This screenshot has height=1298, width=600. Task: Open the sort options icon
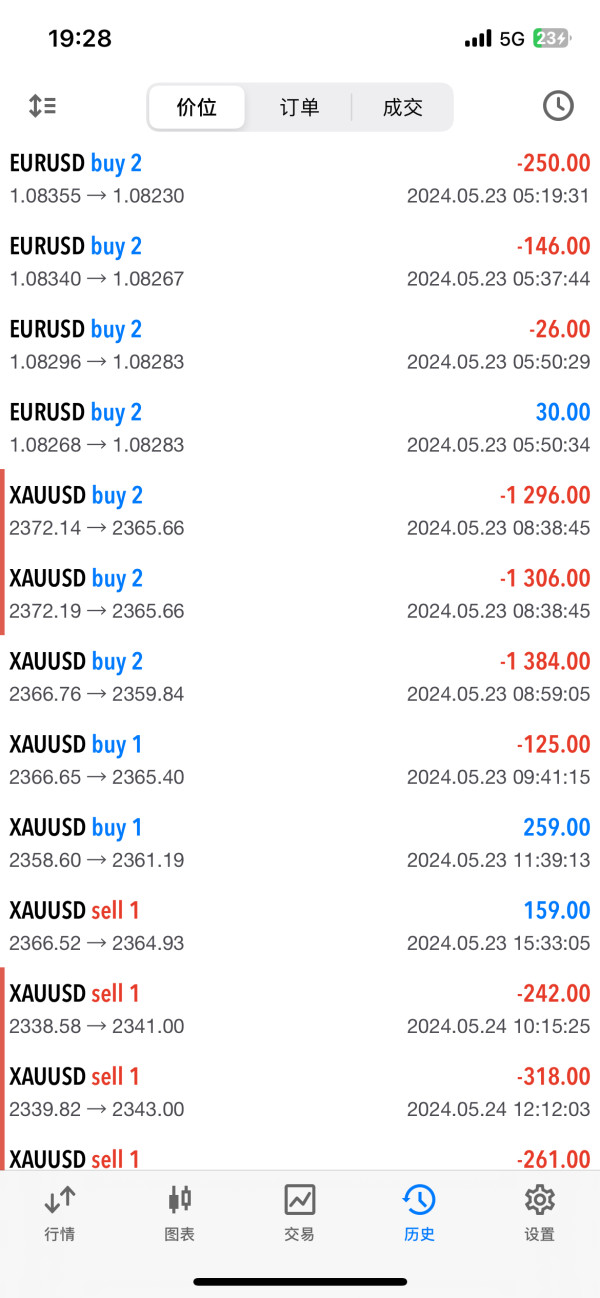(42, 106)
